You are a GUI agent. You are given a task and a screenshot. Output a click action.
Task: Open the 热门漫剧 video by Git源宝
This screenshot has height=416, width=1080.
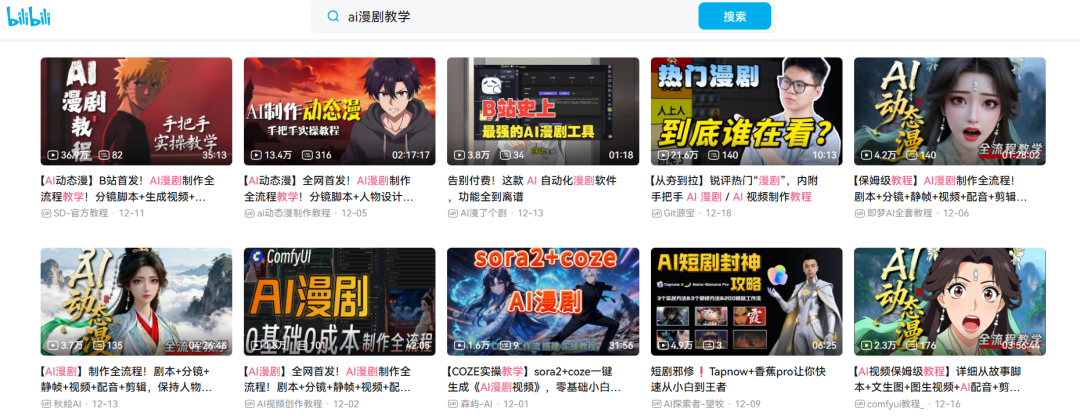(746, 110)
